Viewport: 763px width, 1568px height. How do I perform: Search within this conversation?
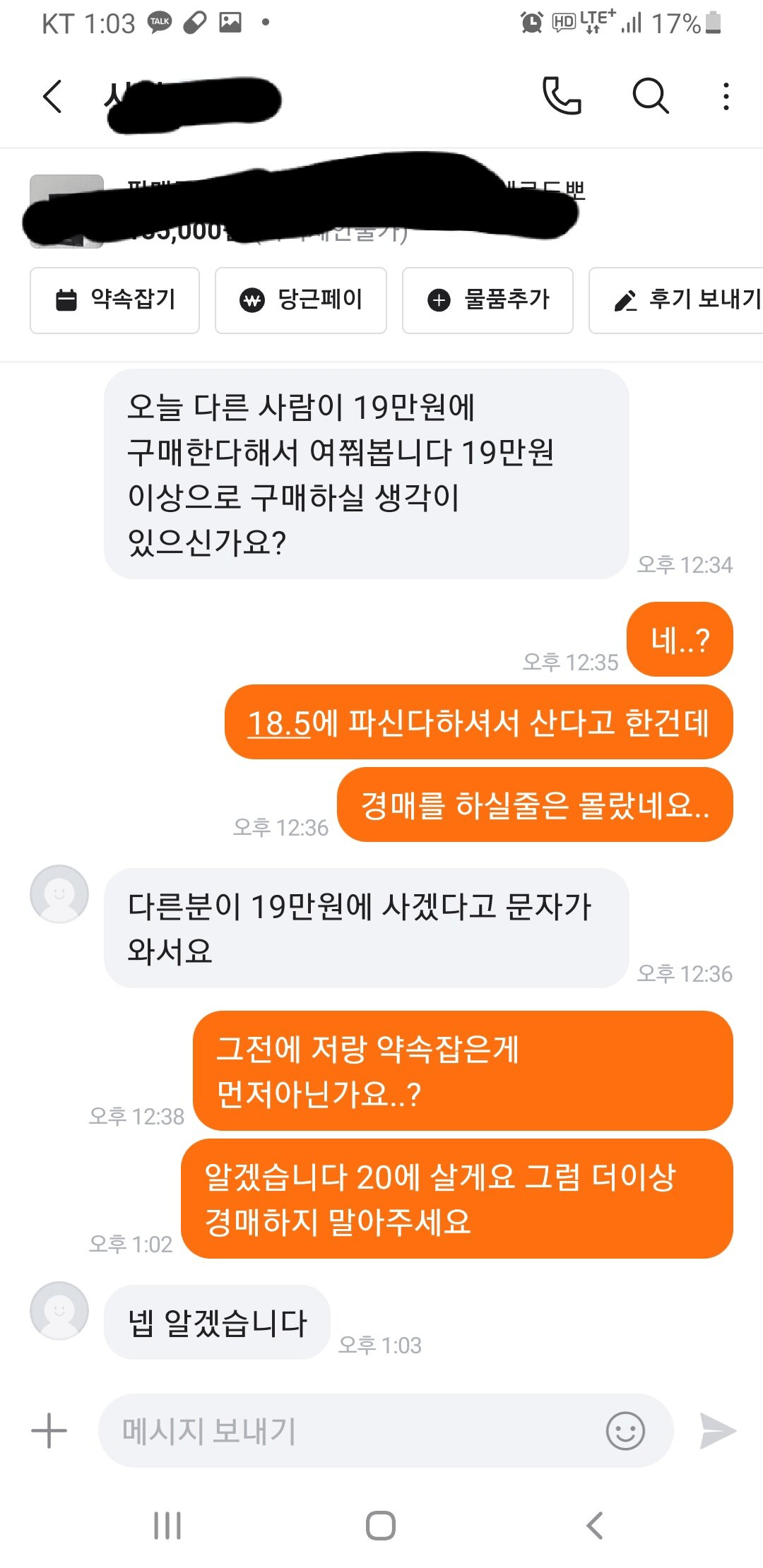[650, 96]
